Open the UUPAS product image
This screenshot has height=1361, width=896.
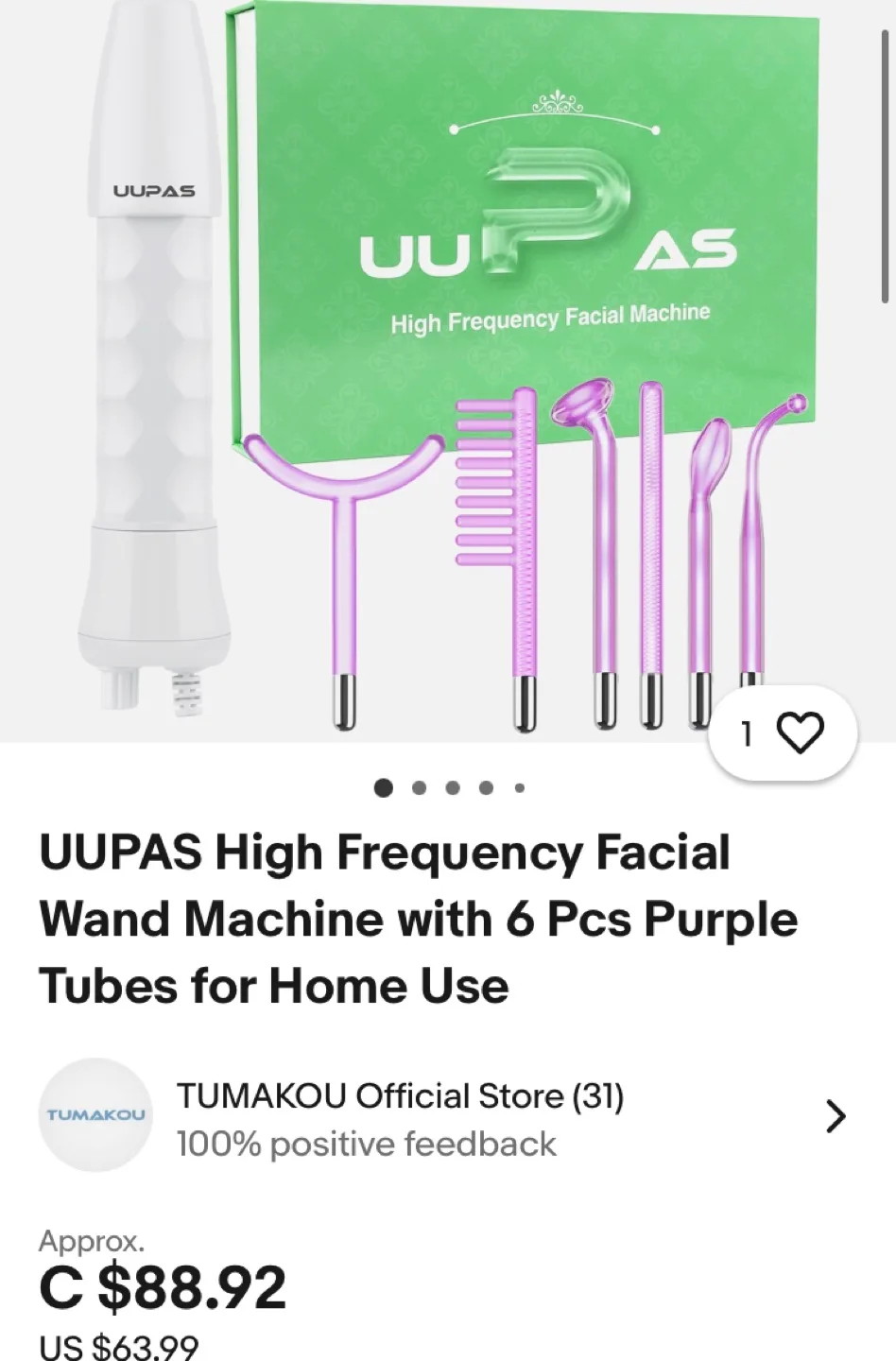pos(448,369)
